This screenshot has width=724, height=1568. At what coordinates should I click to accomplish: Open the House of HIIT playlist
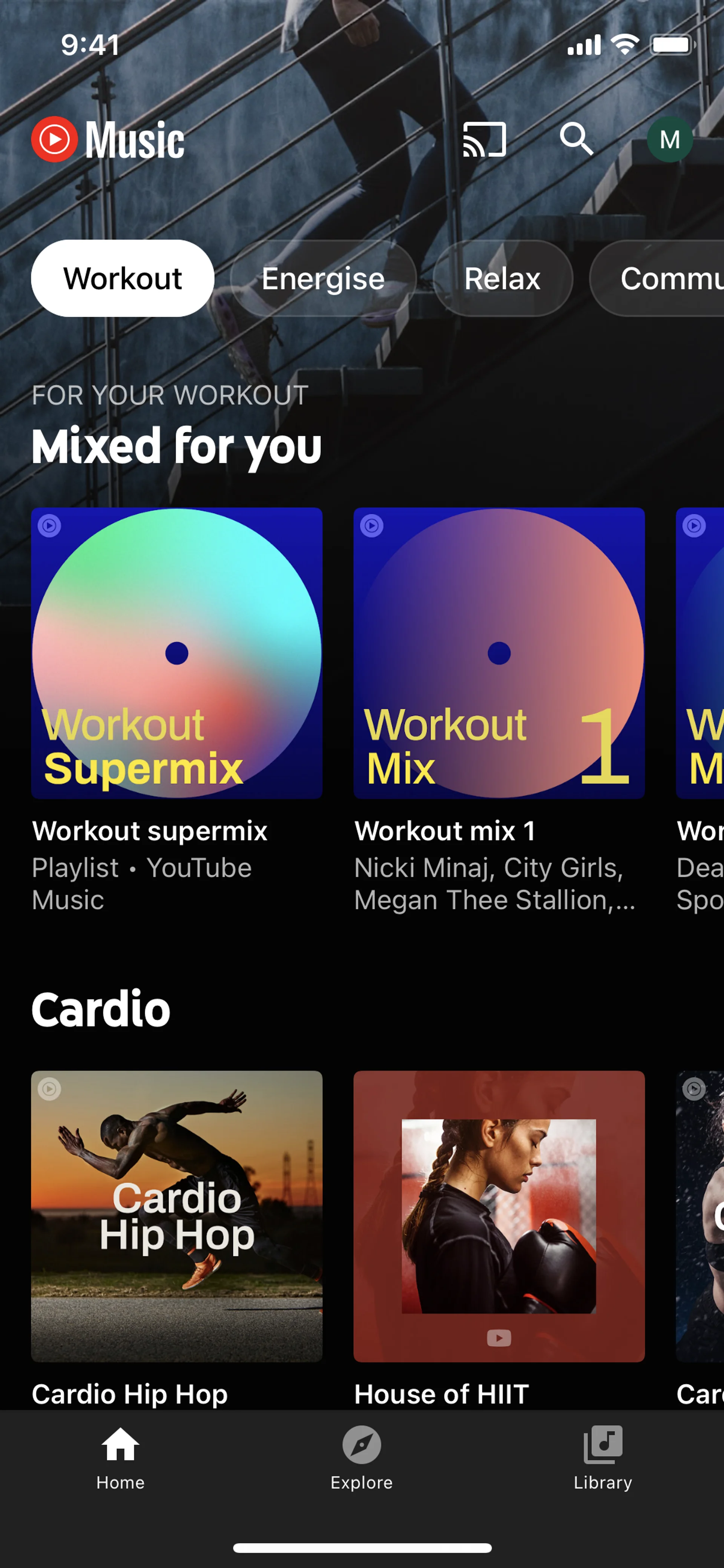click(x=498, y=1216)
